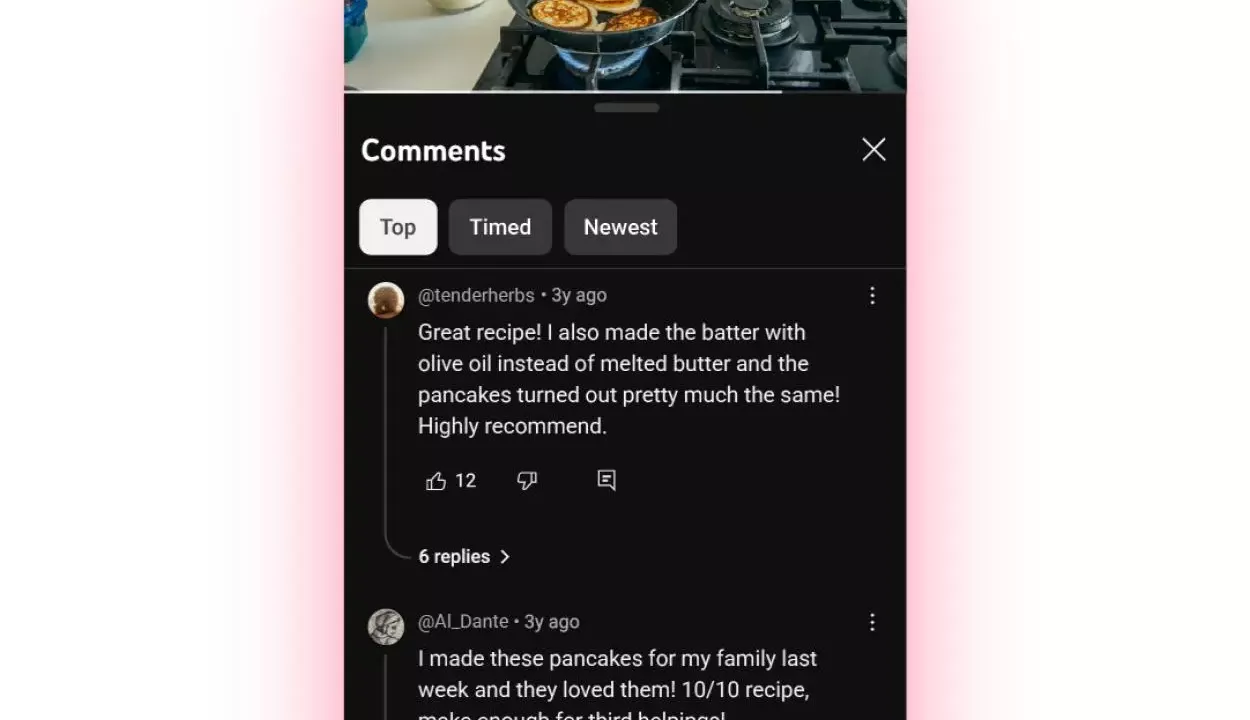Switch to Newest comments
The image size is (1250, 720).
pyautogui.click(x=620, y=227)
